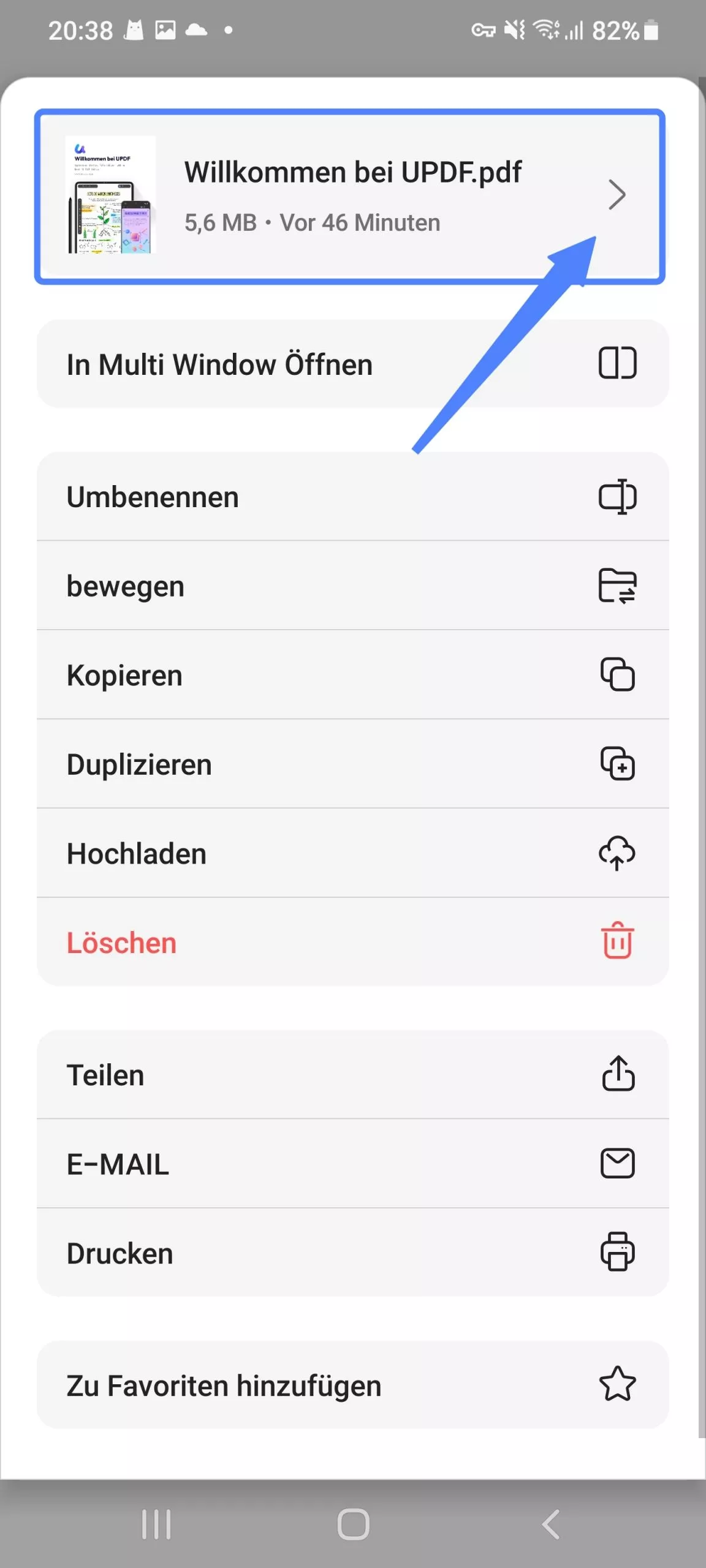Select the Umbenennen menu entry
The width and height of the screenshot is (706, 1568).
click(x=153, y=497)
